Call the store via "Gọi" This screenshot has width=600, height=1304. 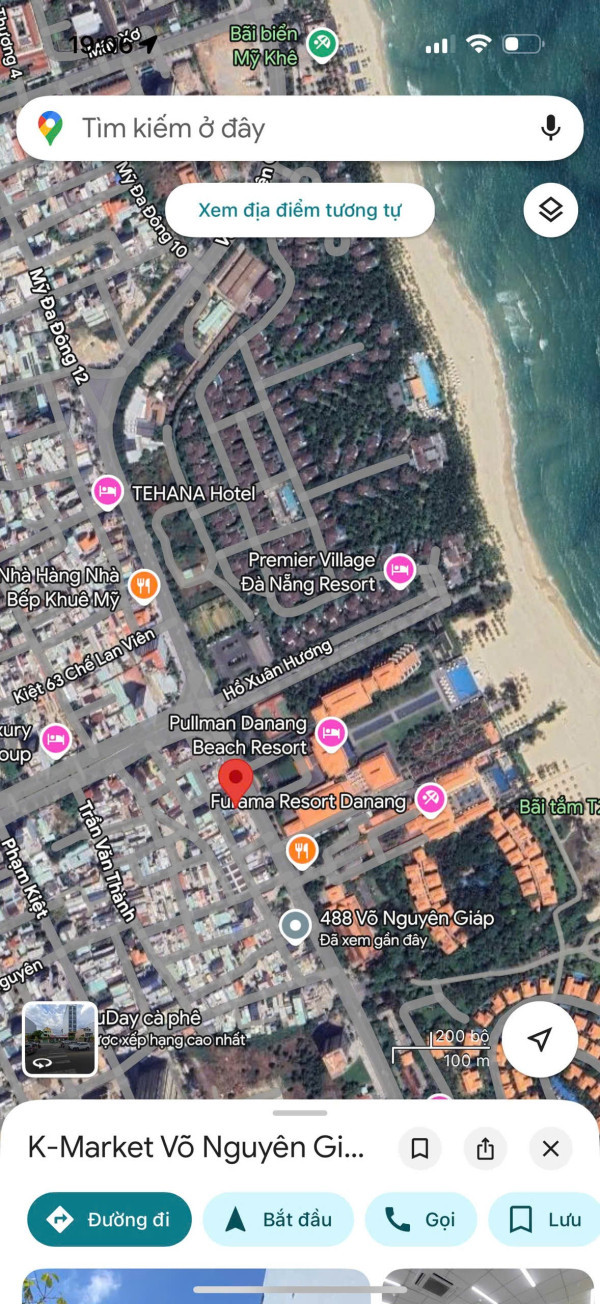tap(420, 1219)
